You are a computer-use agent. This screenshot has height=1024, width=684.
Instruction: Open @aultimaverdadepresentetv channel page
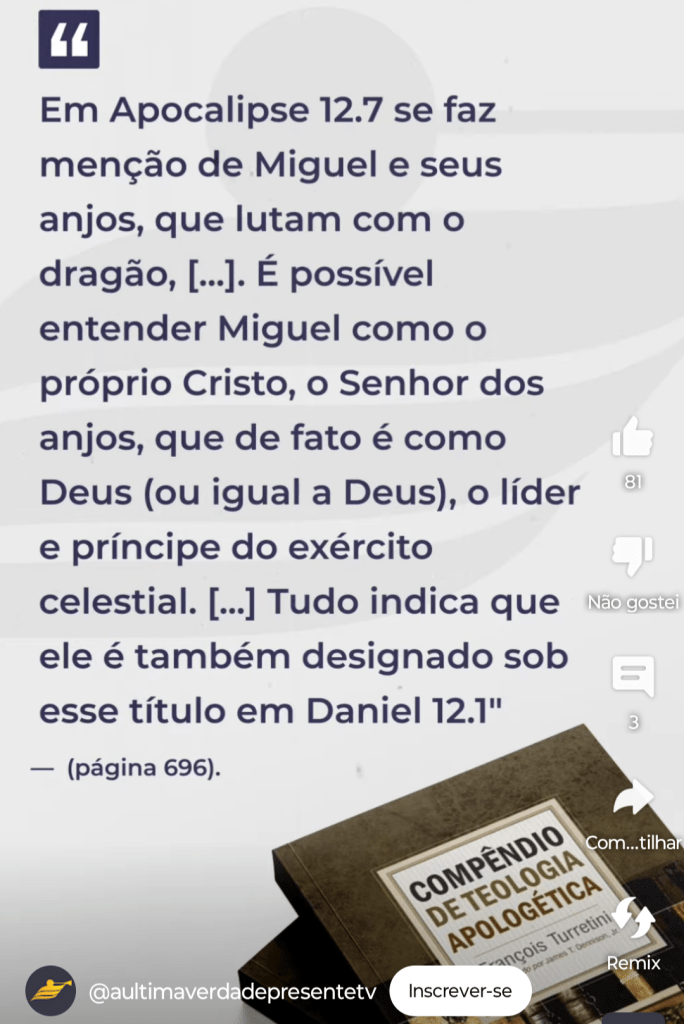coord(232,993)
